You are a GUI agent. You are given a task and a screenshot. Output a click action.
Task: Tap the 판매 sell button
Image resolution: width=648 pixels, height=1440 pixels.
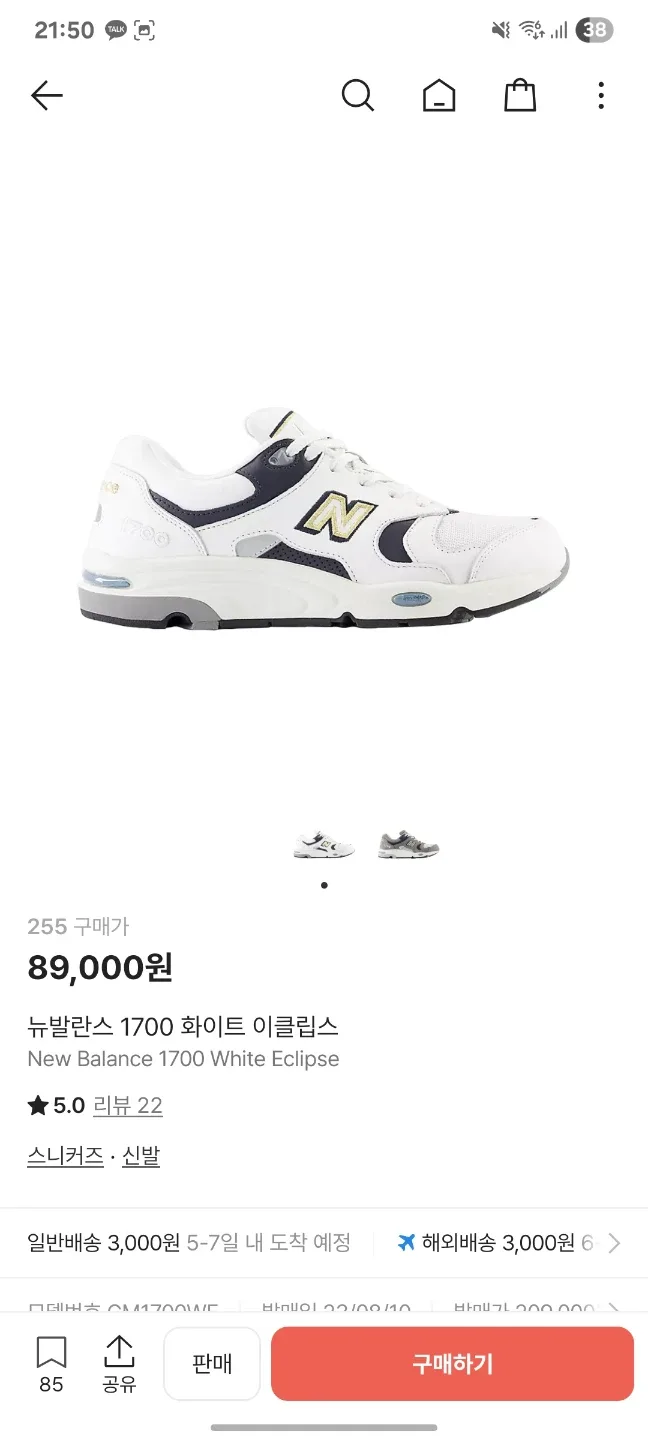pyautogui.click(x=212, y=1363)
